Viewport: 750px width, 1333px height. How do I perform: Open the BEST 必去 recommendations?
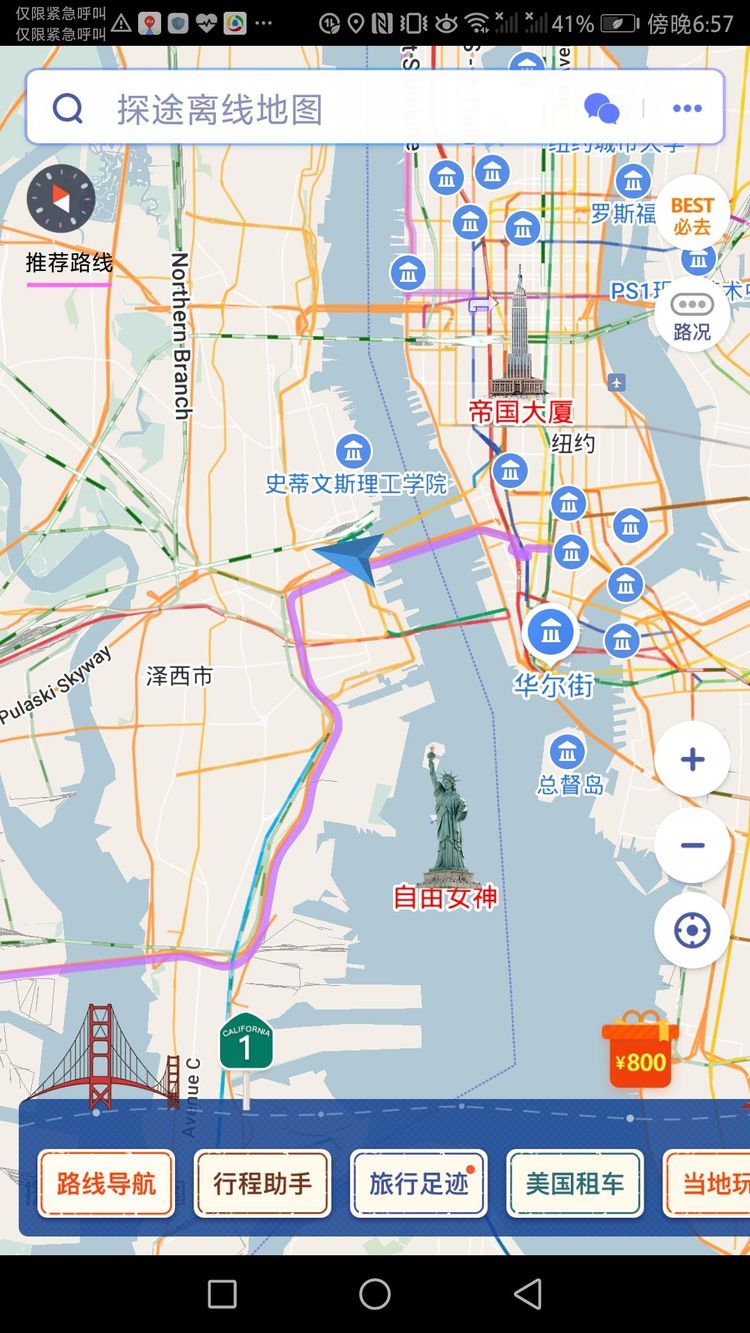pos(692,214)
